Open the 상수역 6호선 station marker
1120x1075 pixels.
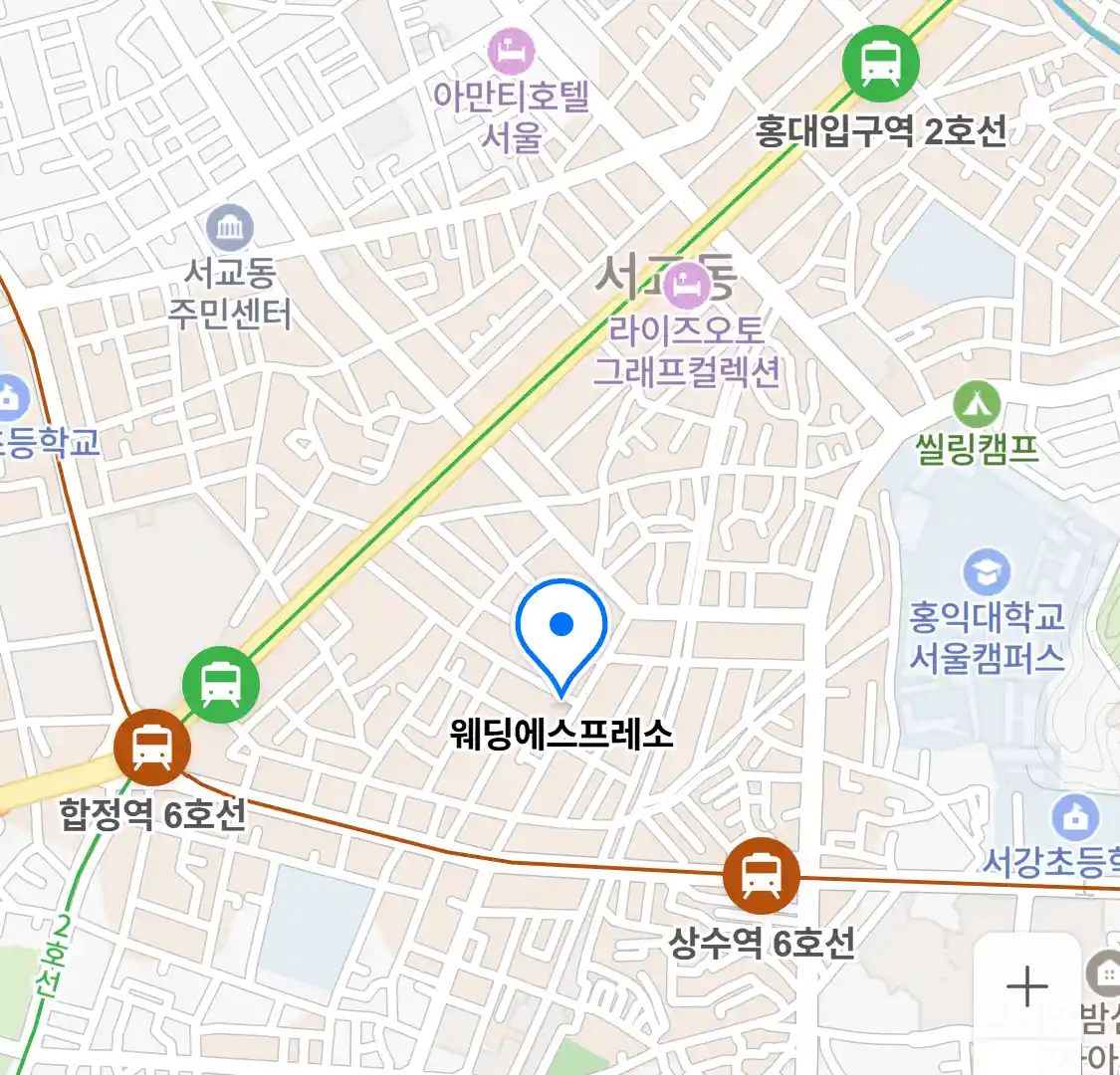pyautogui.click(x=761, y=876)
